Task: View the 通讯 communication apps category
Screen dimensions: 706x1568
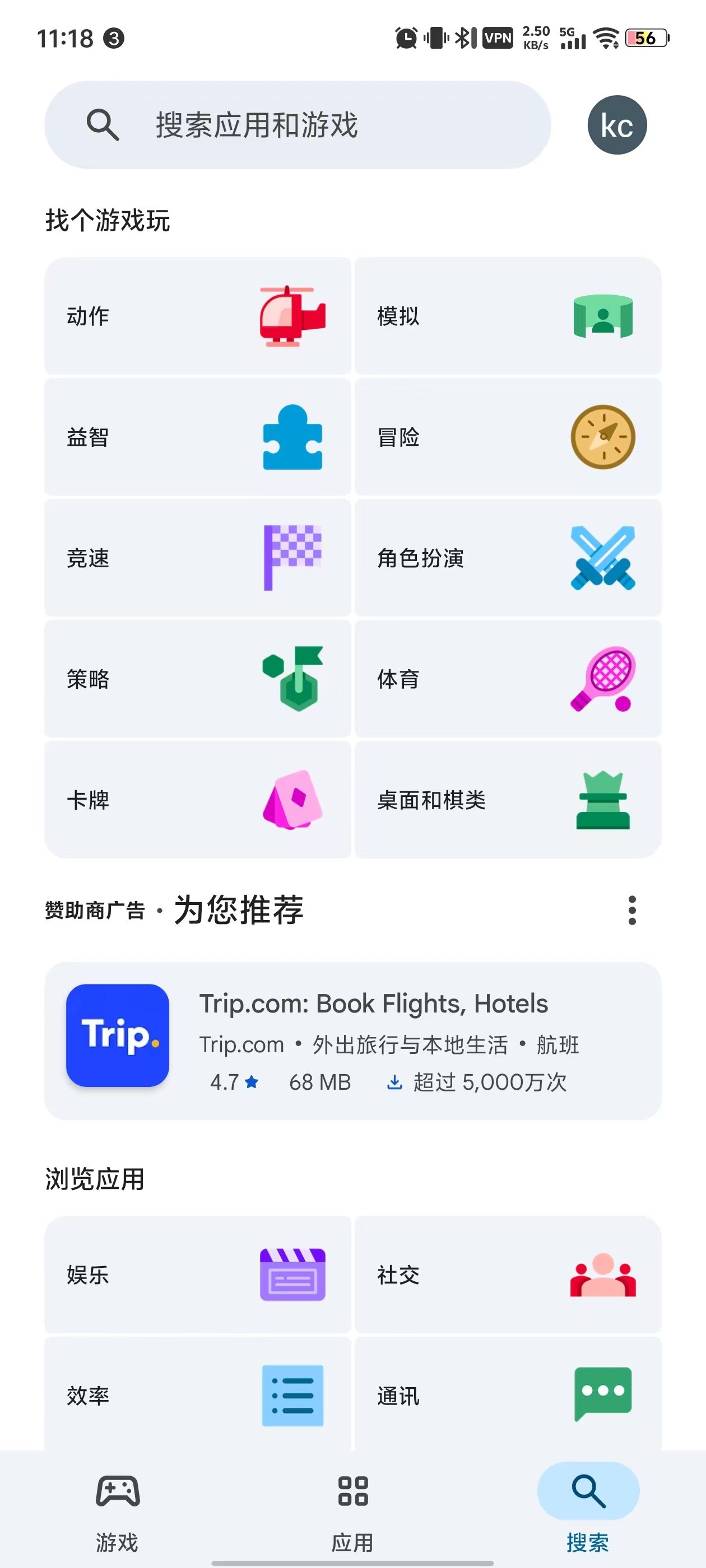Action: point(508,1394)
